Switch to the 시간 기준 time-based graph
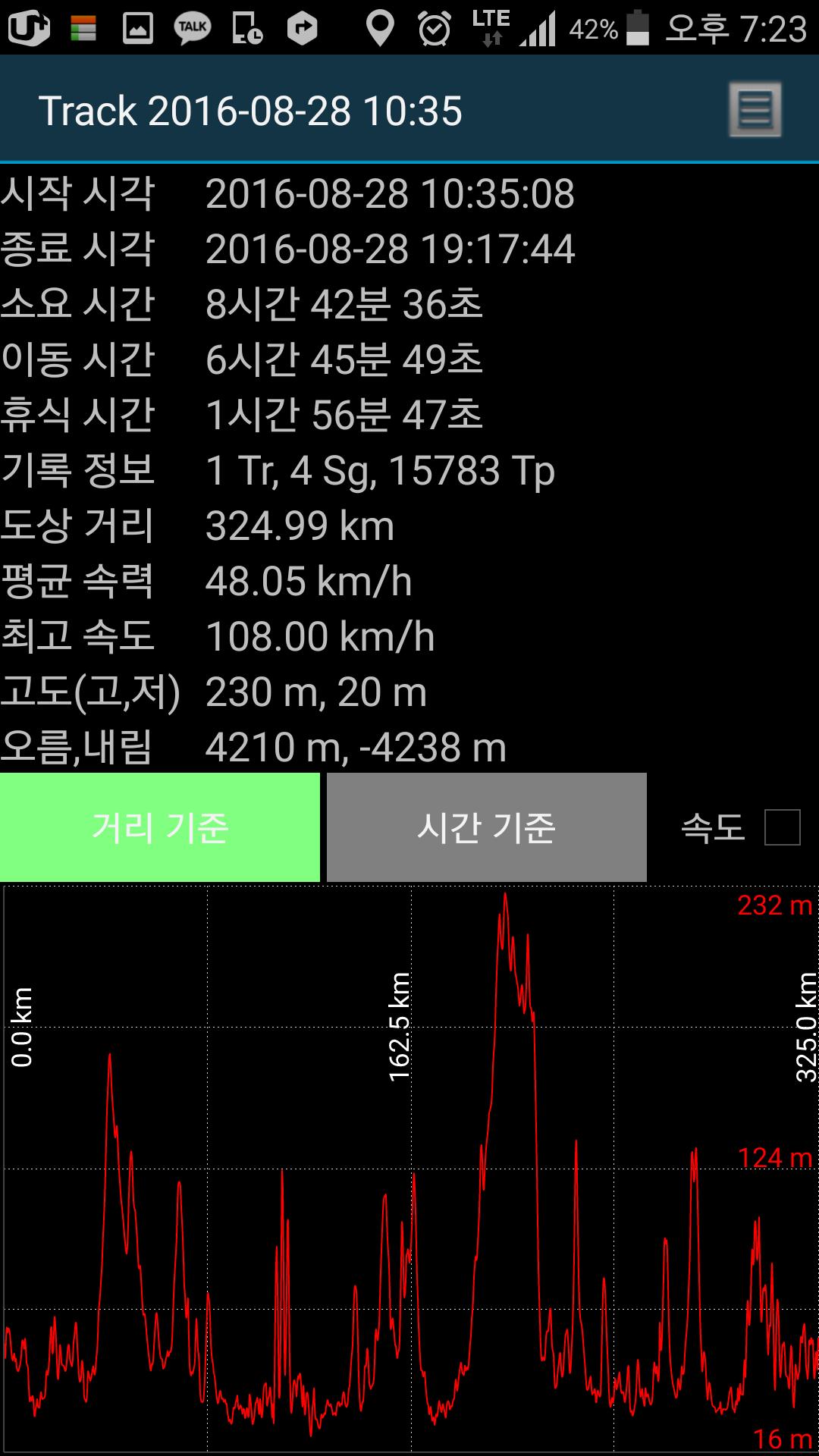819x1456 pixels. tap(486, 827)
